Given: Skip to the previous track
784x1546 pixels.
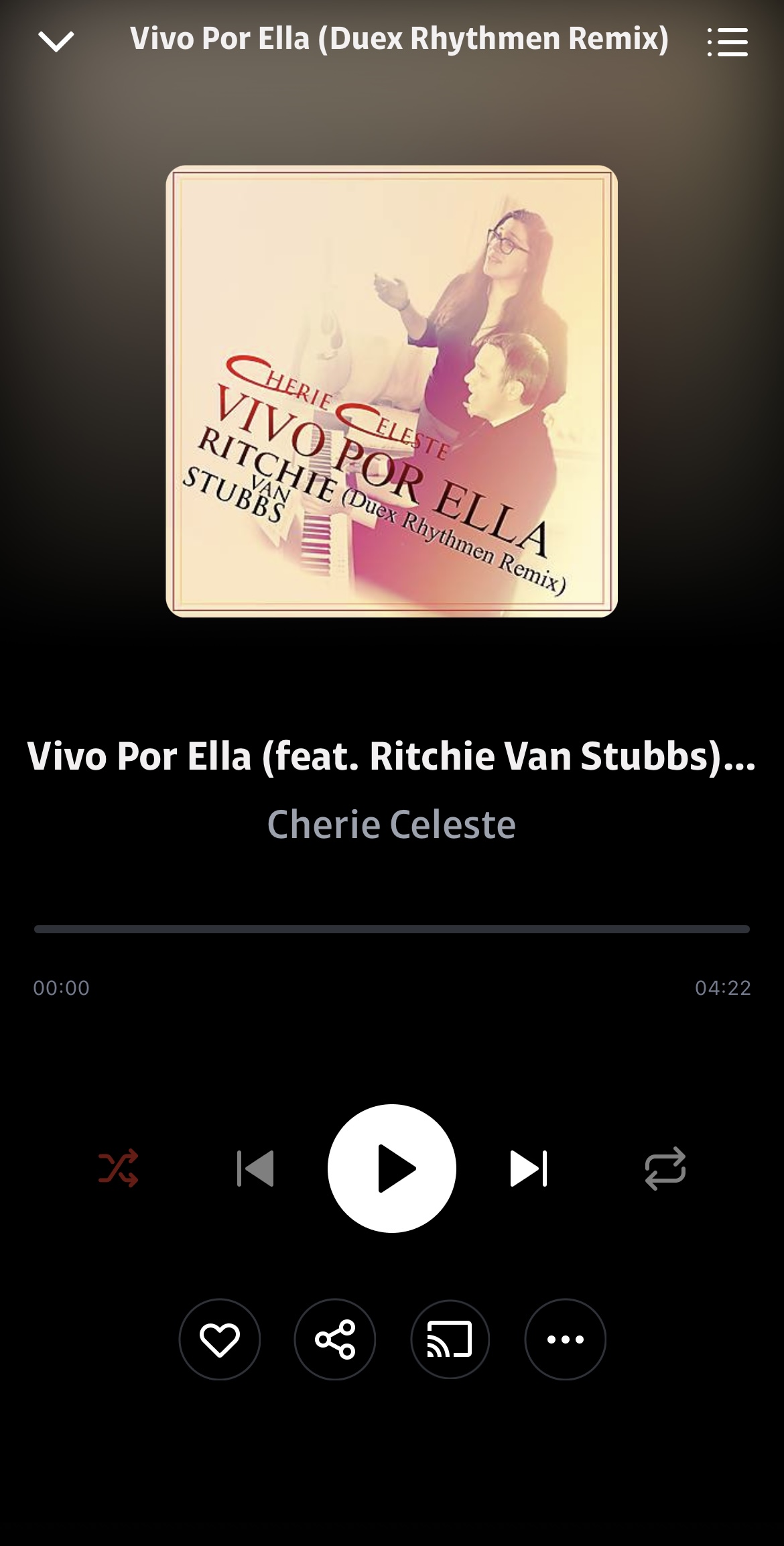Looking at the screenshot, I should 256,1169.
